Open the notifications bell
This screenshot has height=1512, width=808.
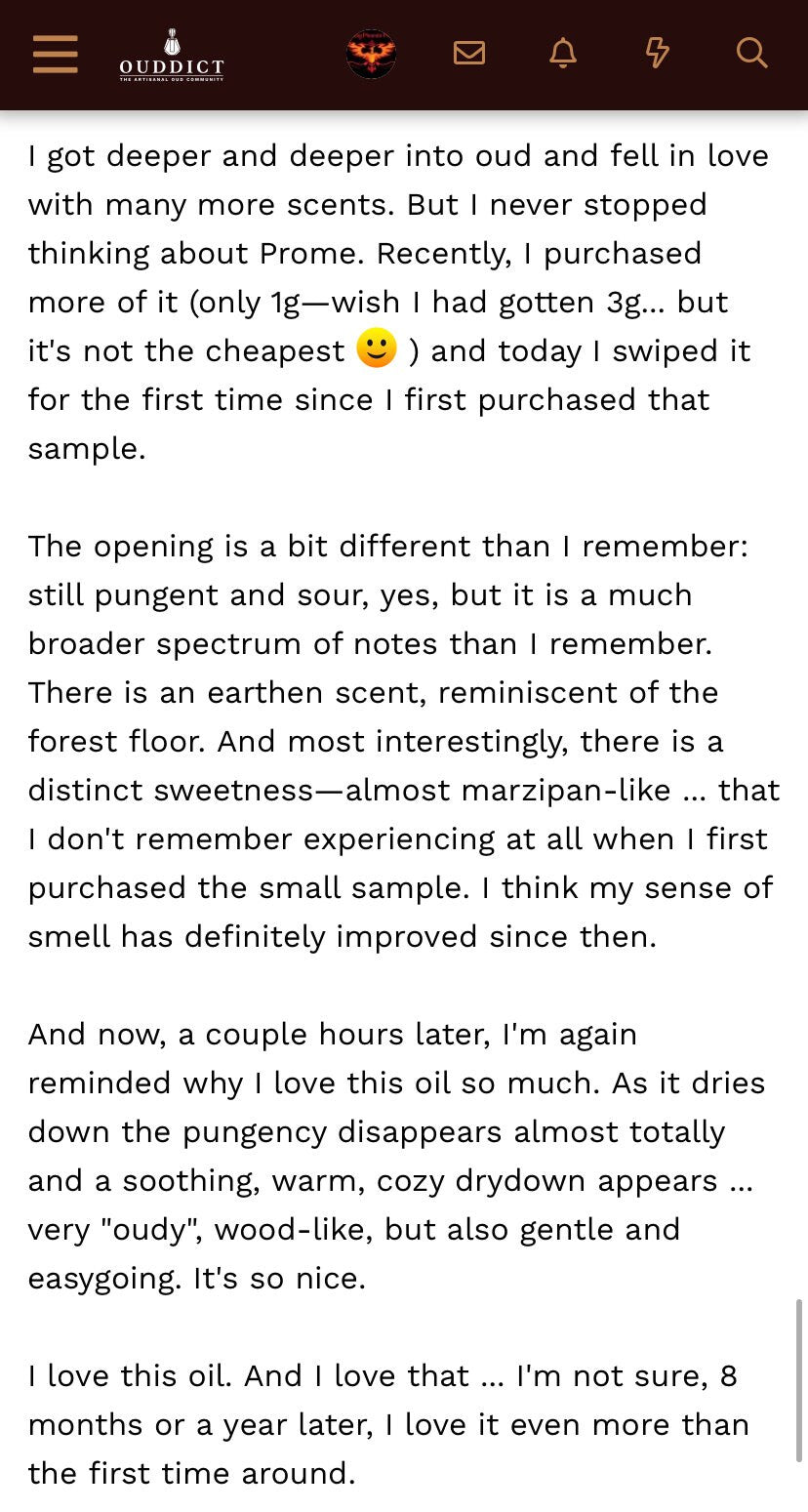point(563,53)
